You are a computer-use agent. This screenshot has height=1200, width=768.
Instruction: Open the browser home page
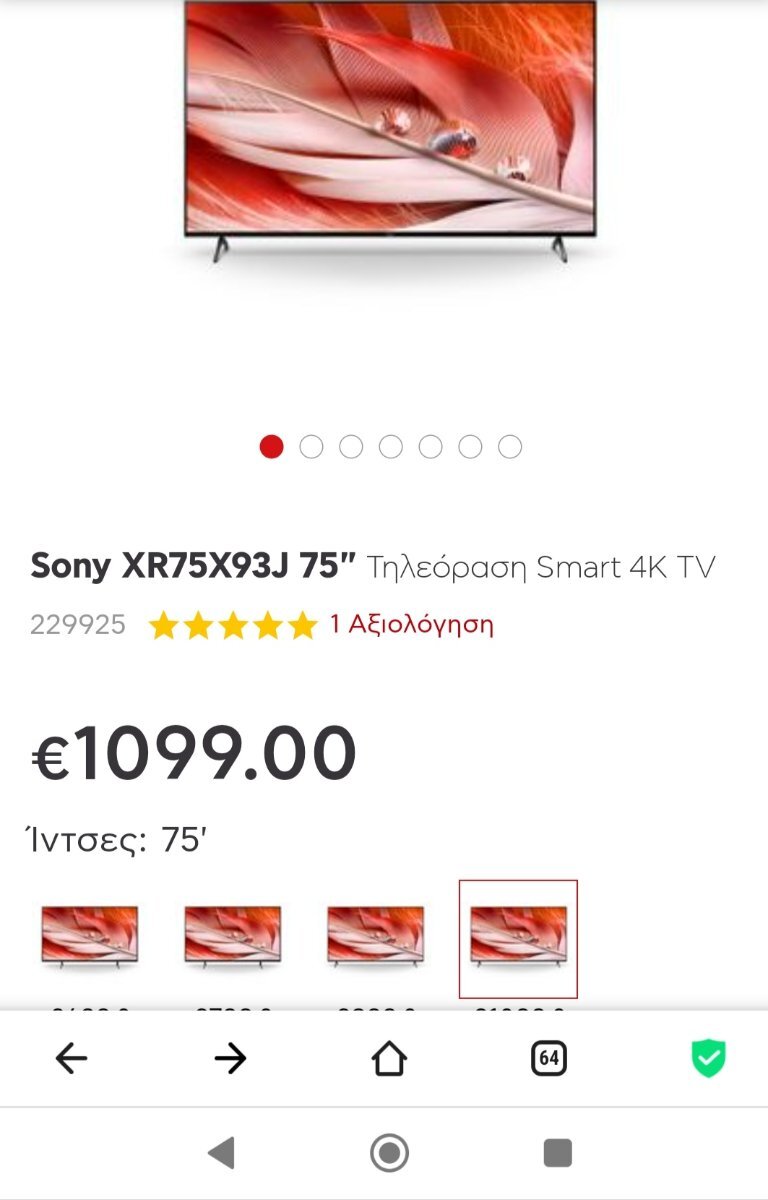click(389, 1058)
